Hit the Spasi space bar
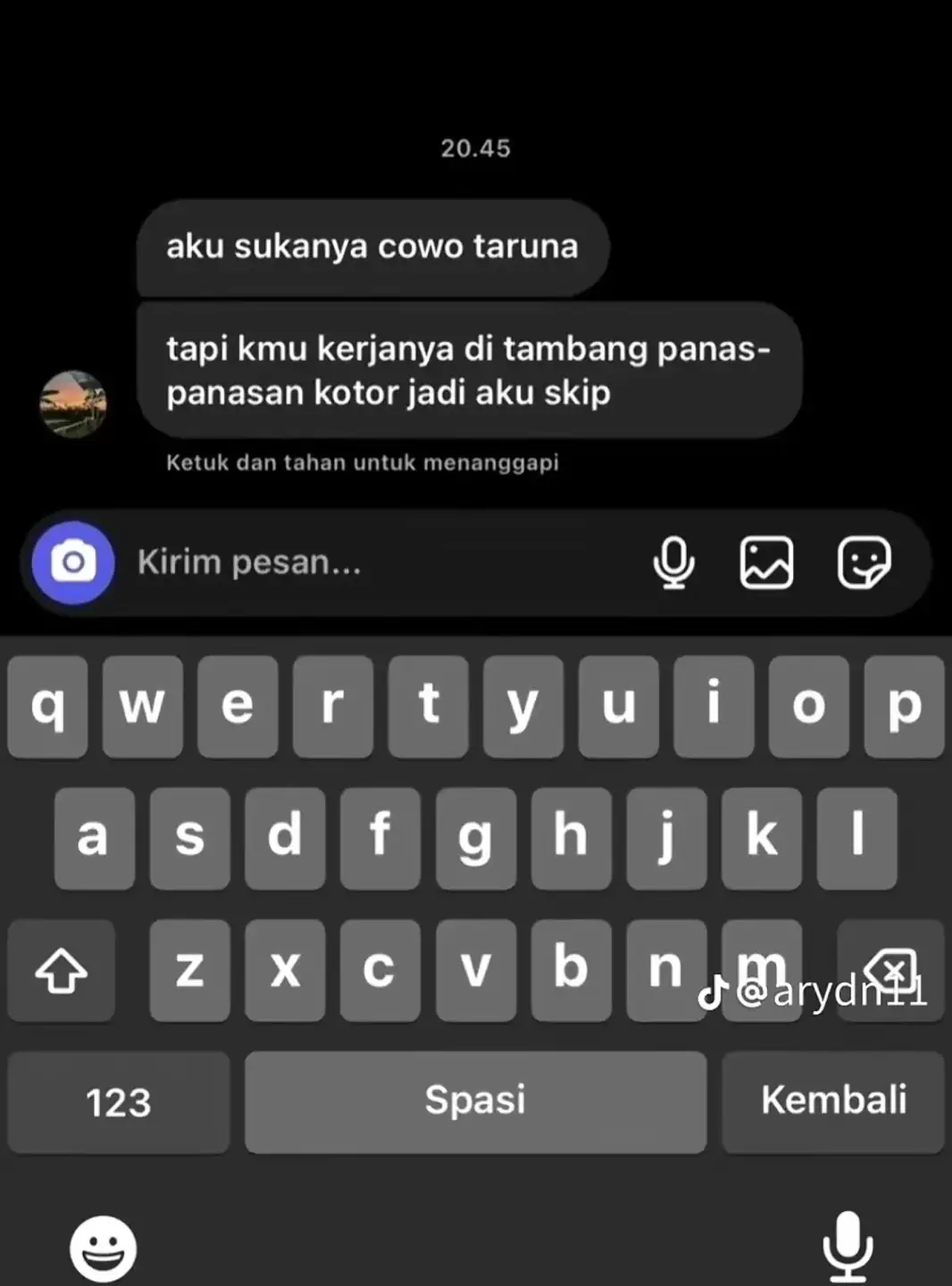The image size is (952, 1286). pyautogui.click(x=475, y=1101)
